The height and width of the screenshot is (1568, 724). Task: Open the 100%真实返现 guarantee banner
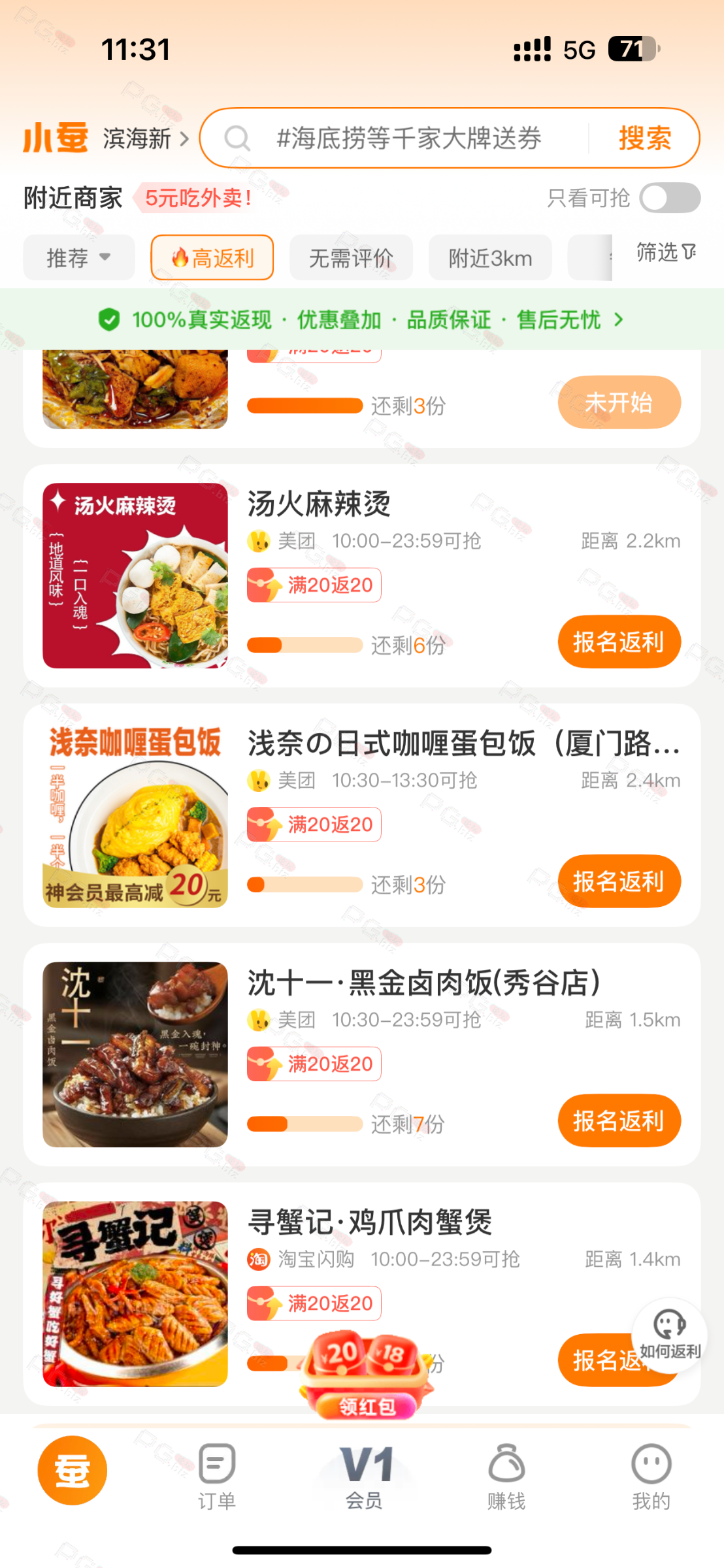point(361,319)
